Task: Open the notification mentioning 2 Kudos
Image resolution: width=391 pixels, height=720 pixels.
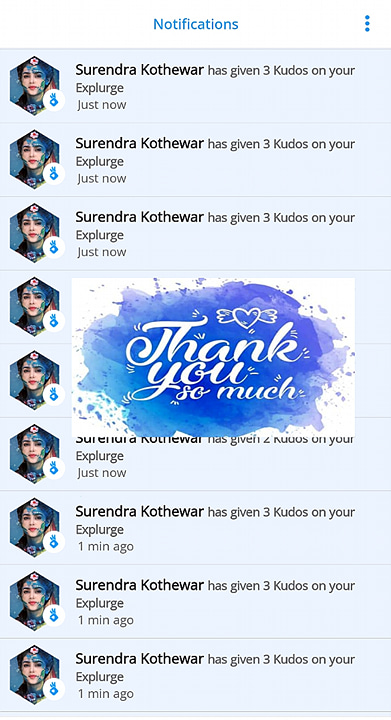Action: (196, 454)
